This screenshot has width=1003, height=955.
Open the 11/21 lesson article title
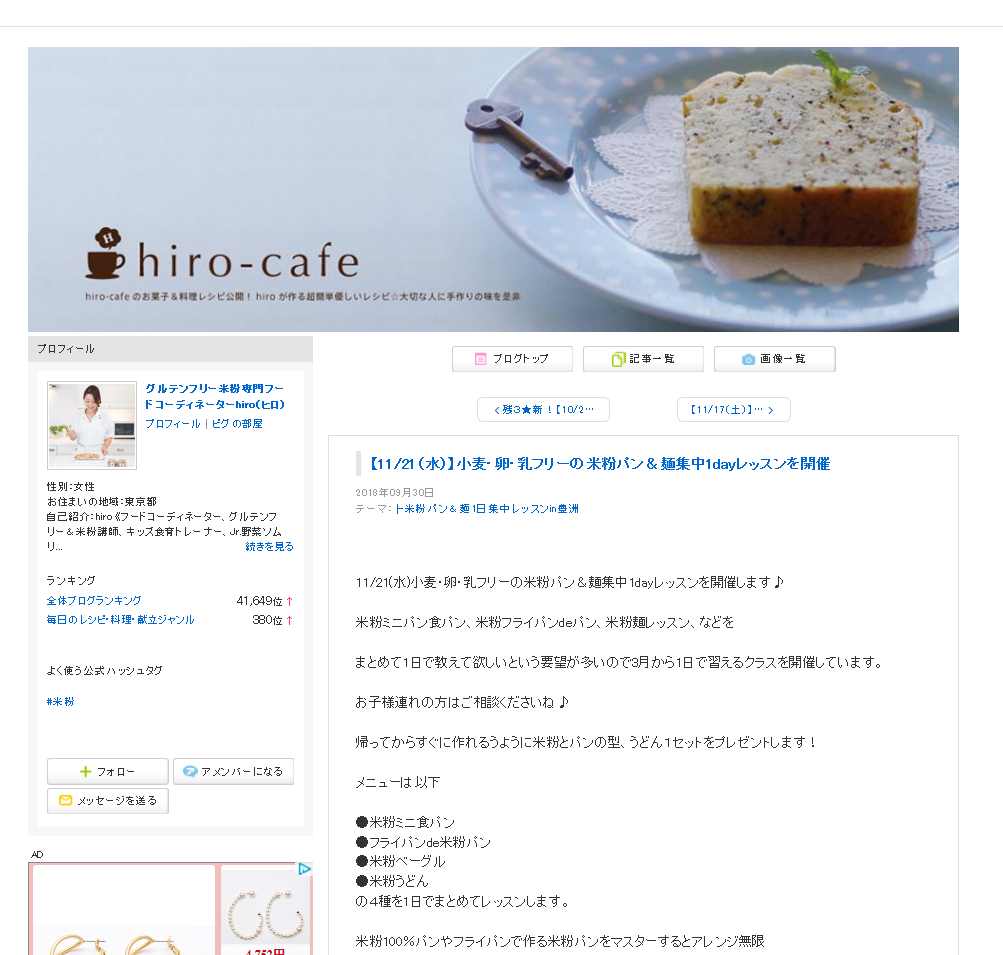click(x=597, y=464)
